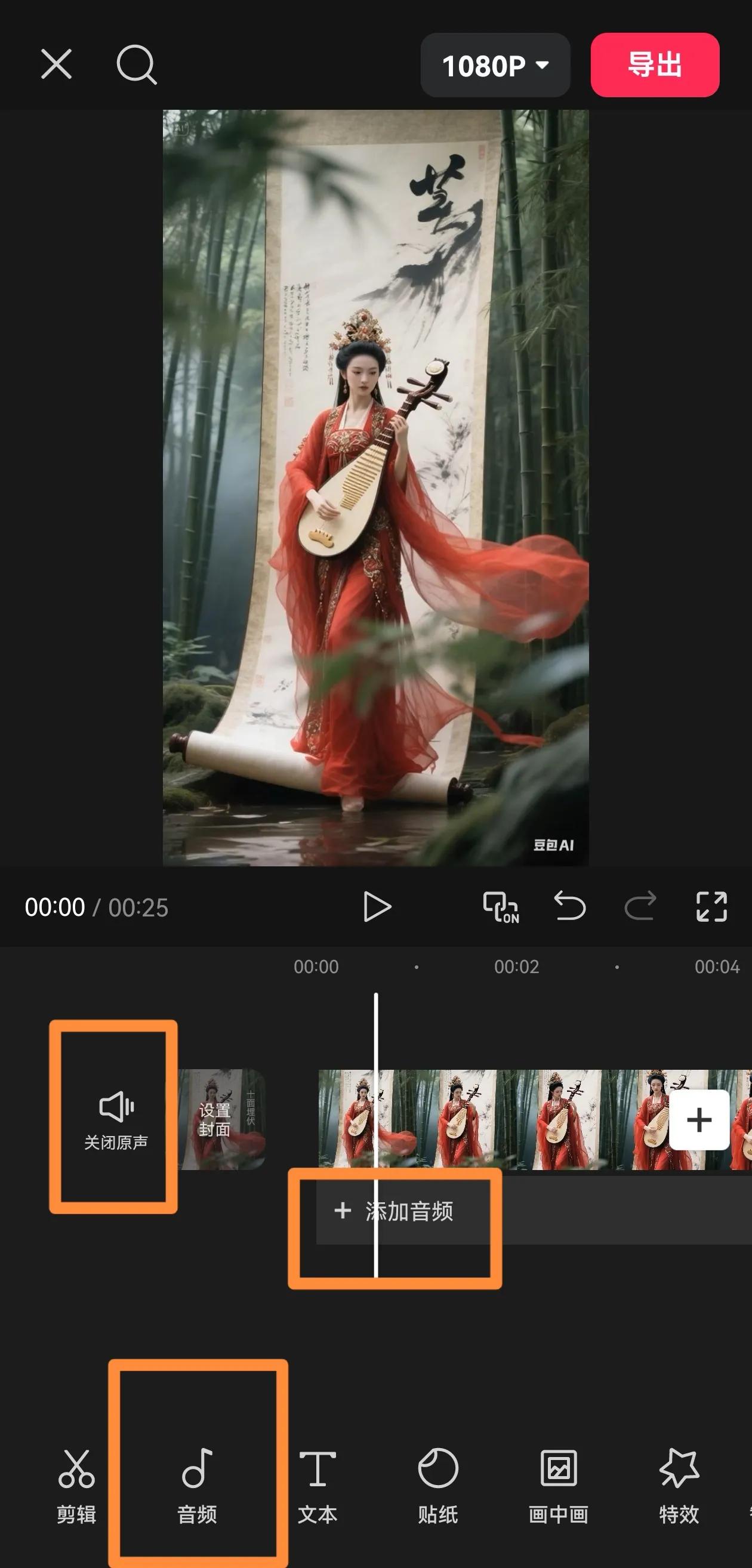Open the search magnifier icon
This screenshot has width=752, height=1568.
pos(137,64)
